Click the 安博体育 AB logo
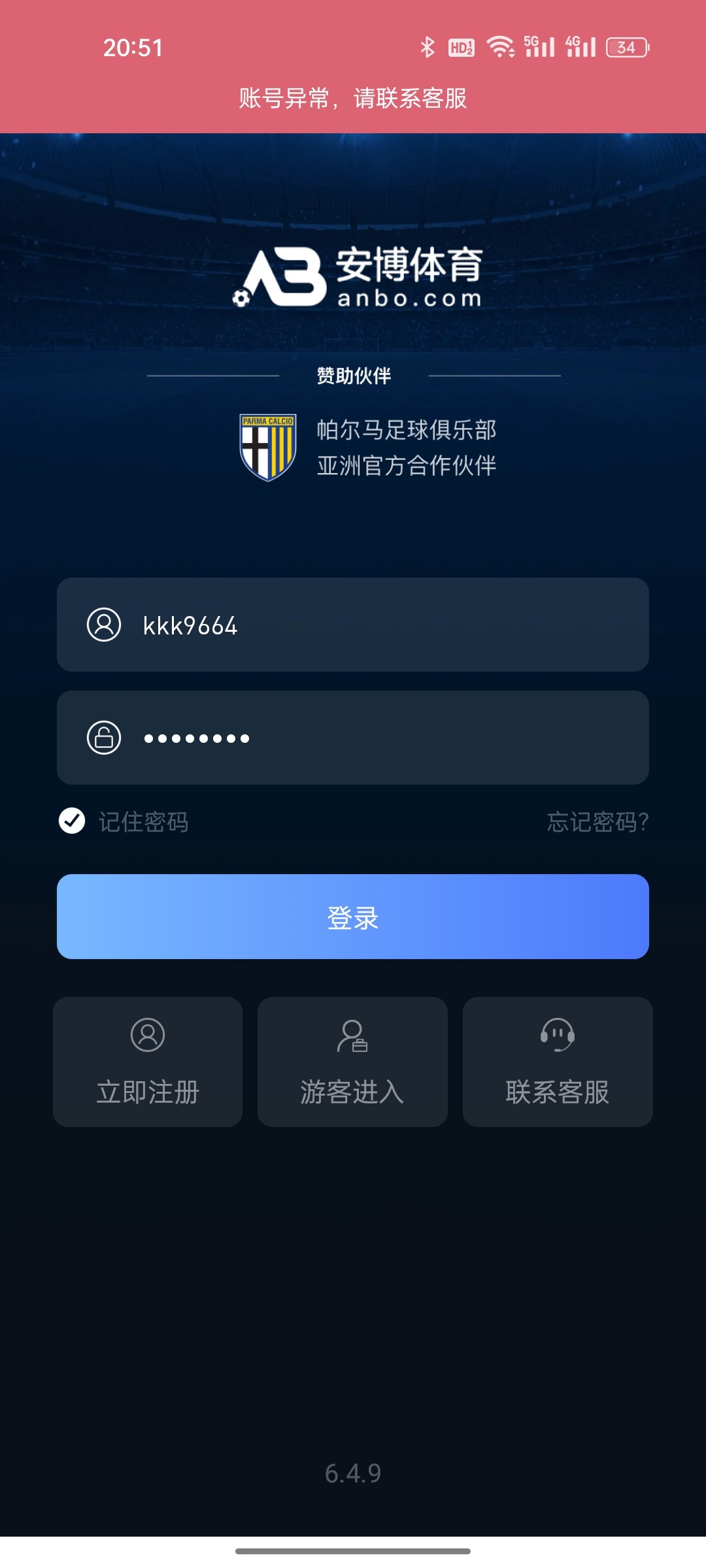 tap(361, 278)
